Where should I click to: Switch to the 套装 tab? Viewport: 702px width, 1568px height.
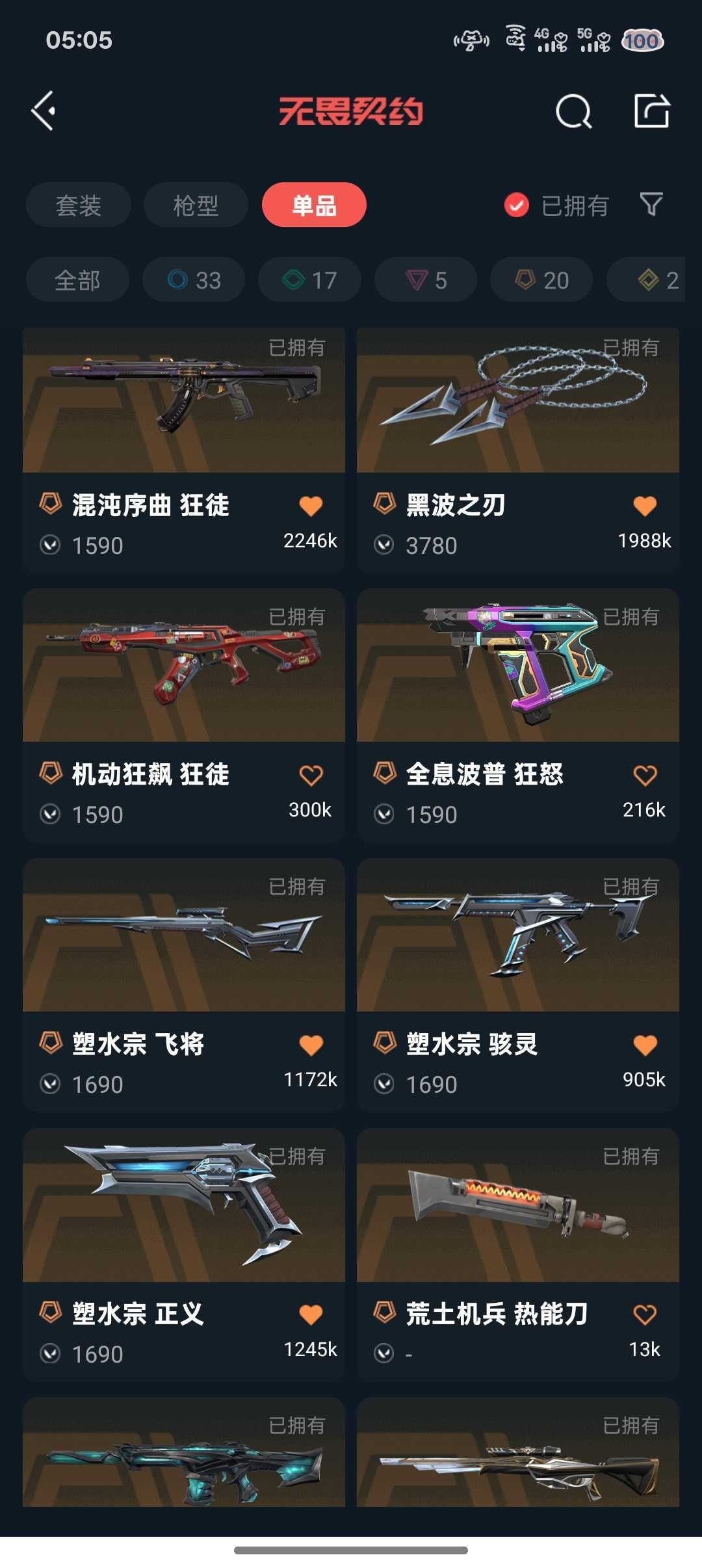[79, 205]
